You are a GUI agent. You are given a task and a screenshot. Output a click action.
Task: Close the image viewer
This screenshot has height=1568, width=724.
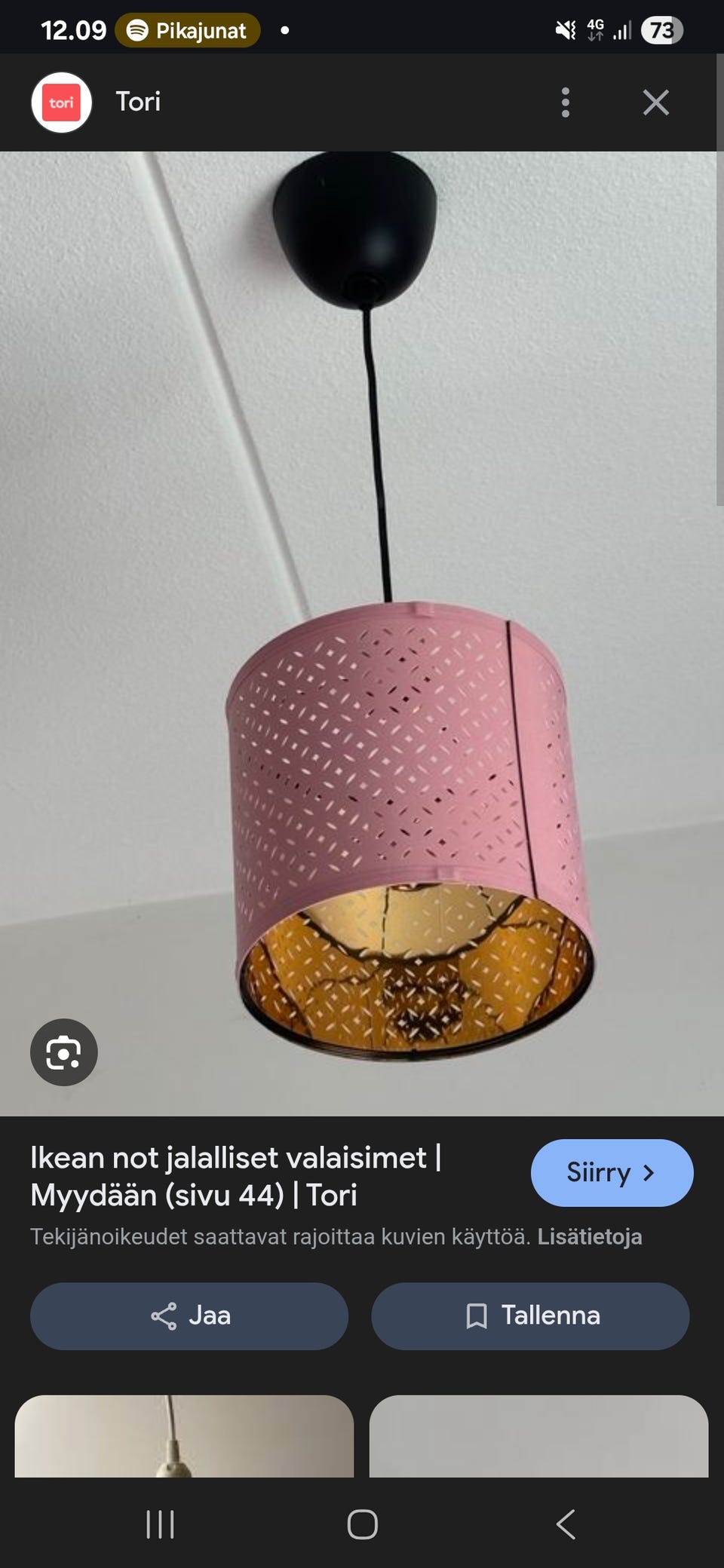pos(656,103)
